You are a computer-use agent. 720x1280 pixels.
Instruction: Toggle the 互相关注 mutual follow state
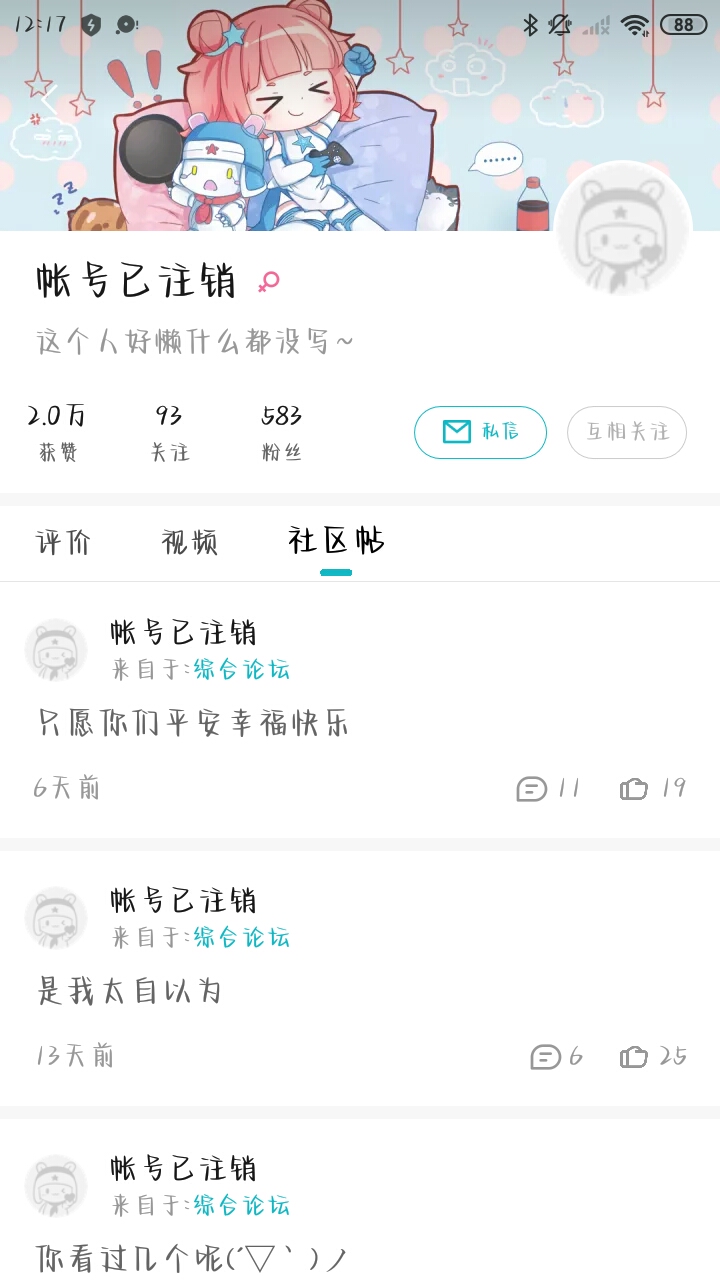[627, 431]
